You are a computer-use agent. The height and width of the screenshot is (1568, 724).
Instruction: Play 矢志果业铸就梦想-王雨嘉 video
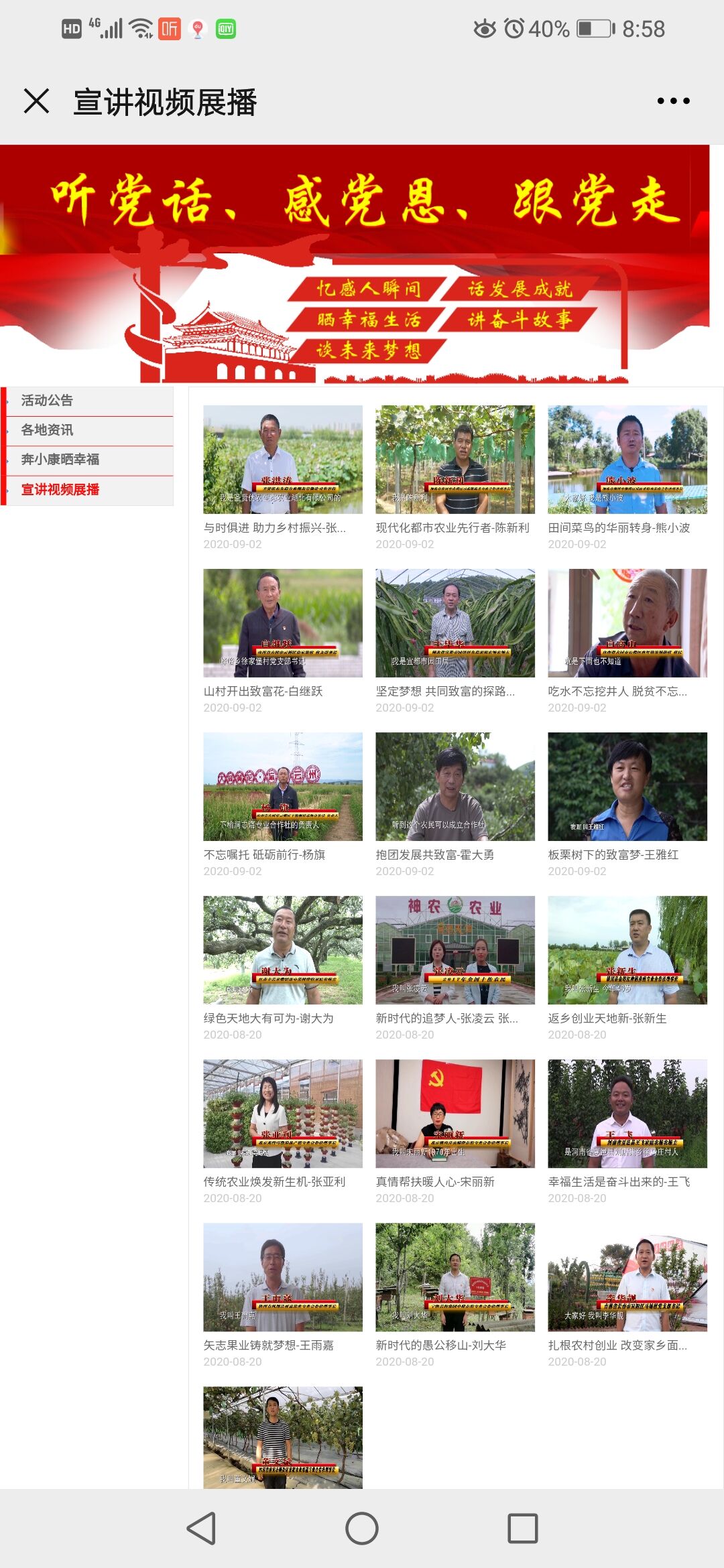(x=283, y=1277)
